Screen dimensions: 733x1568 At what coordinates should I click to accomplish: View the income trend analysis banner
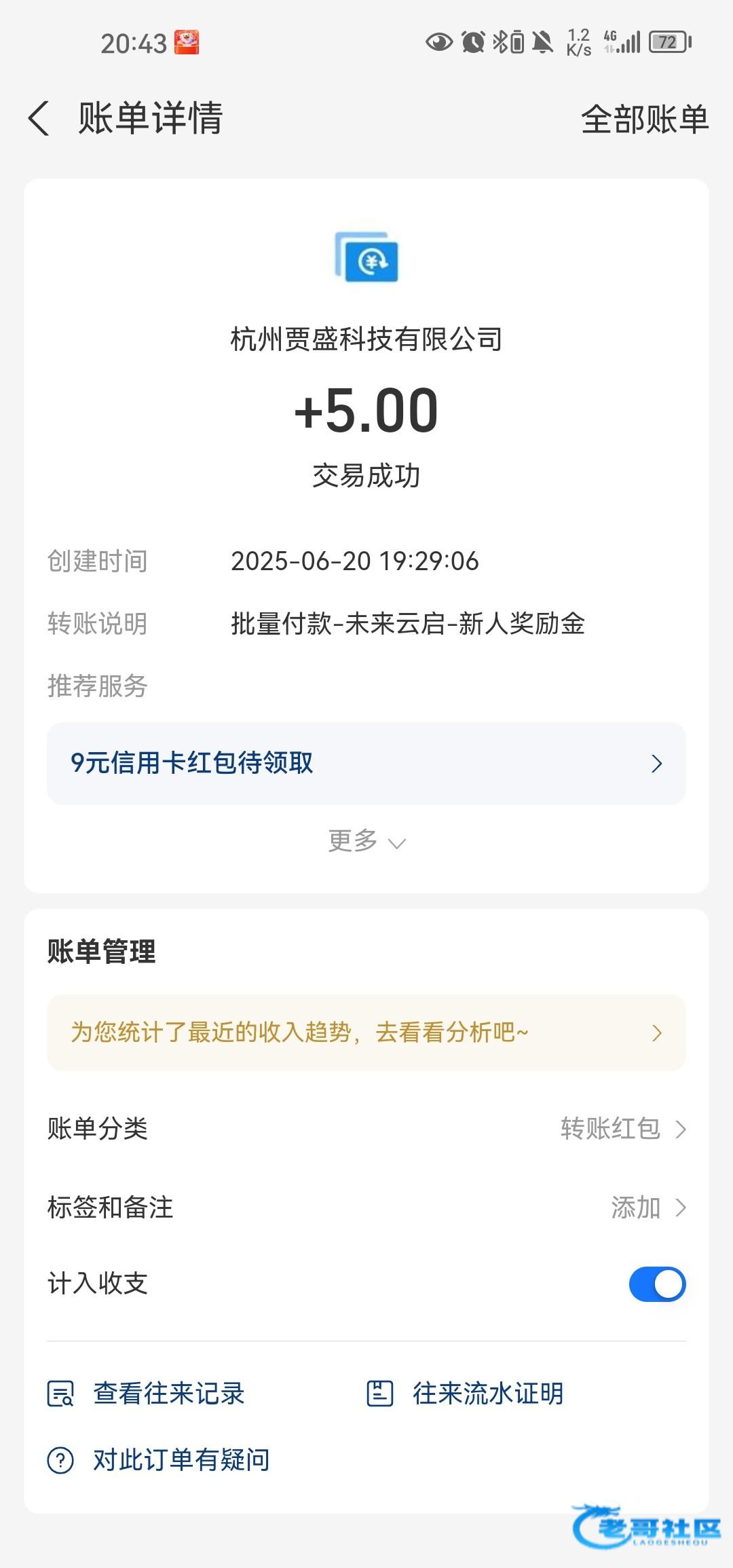click(366, 1033)
